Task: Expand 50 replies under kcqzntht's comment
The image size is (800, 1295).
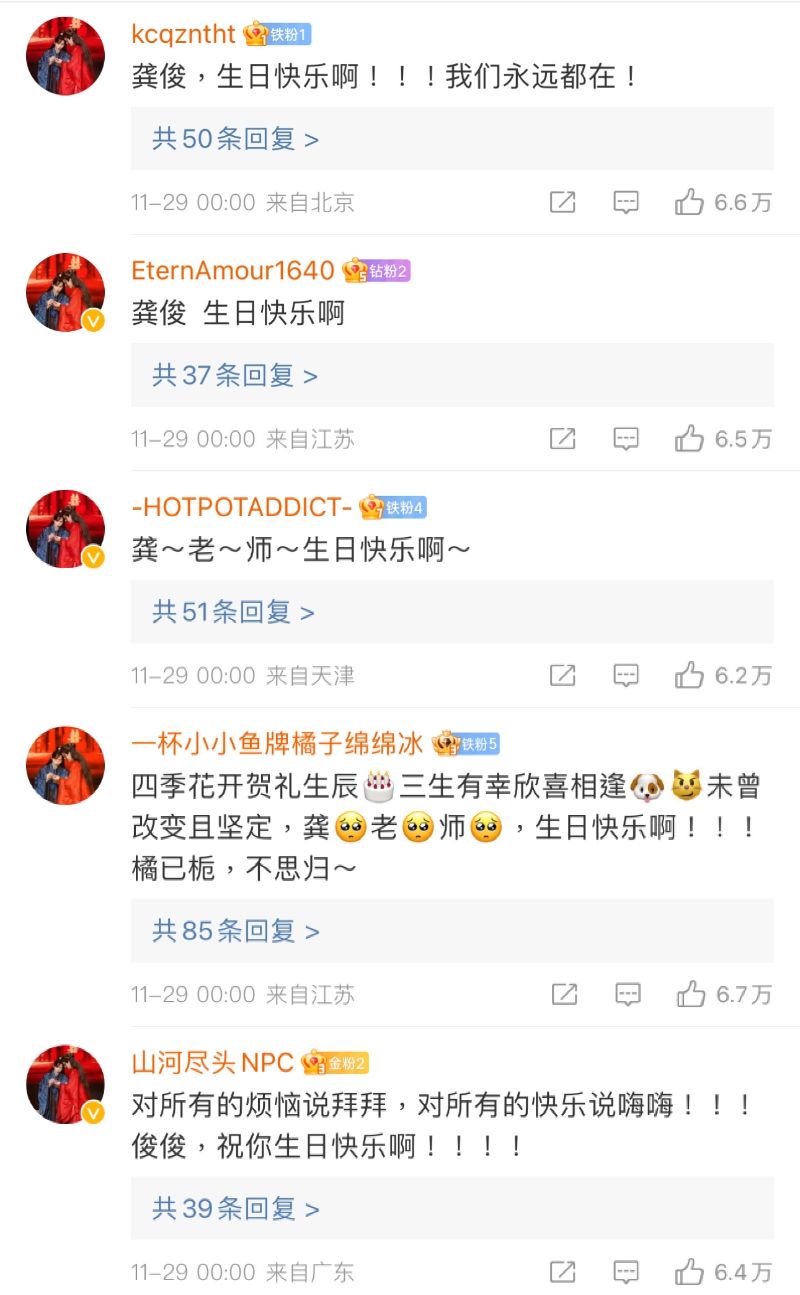Action: (236, 139)
